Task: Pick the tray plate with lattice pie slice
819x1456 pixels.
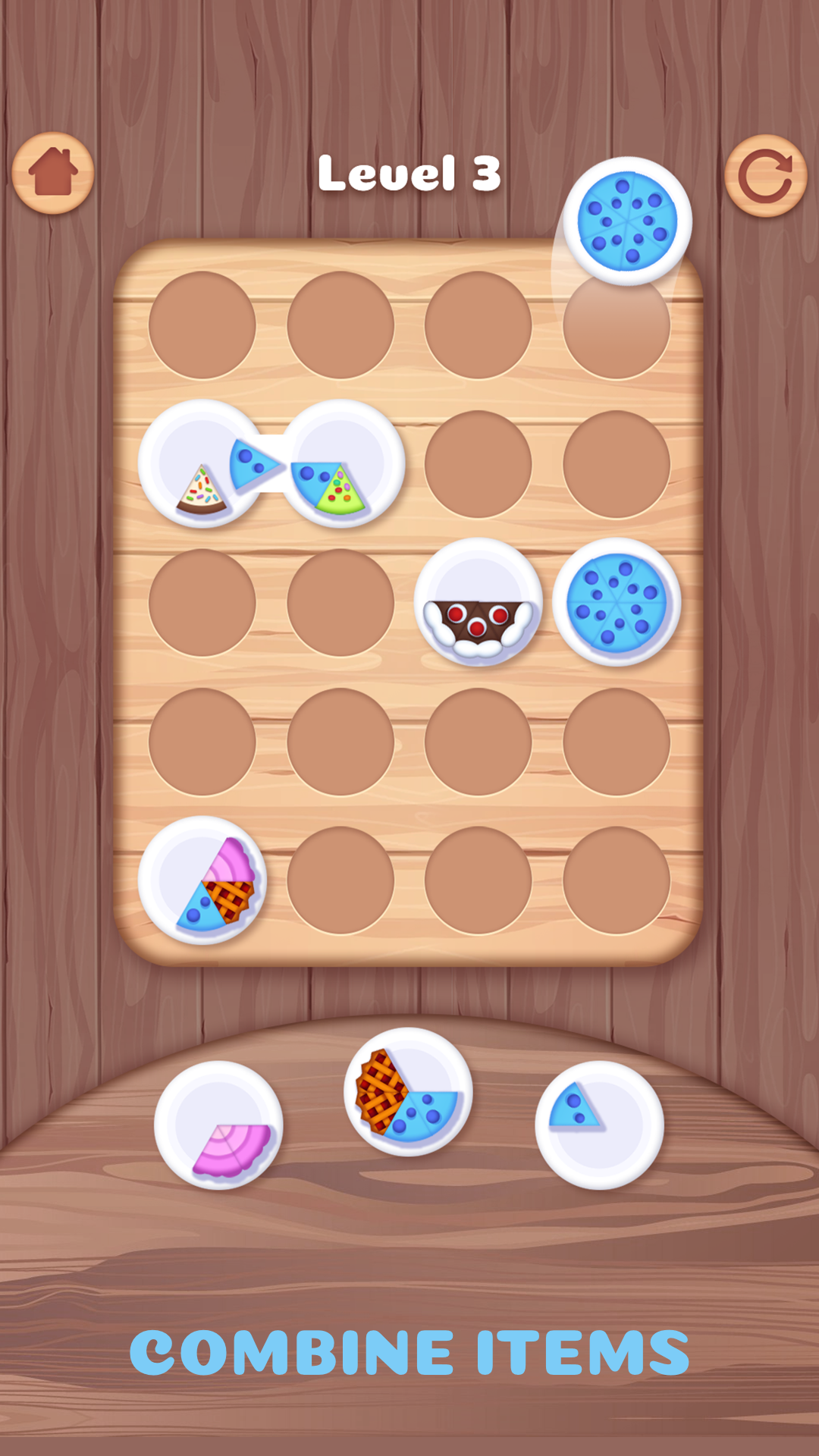Action: click(408, 1092)
